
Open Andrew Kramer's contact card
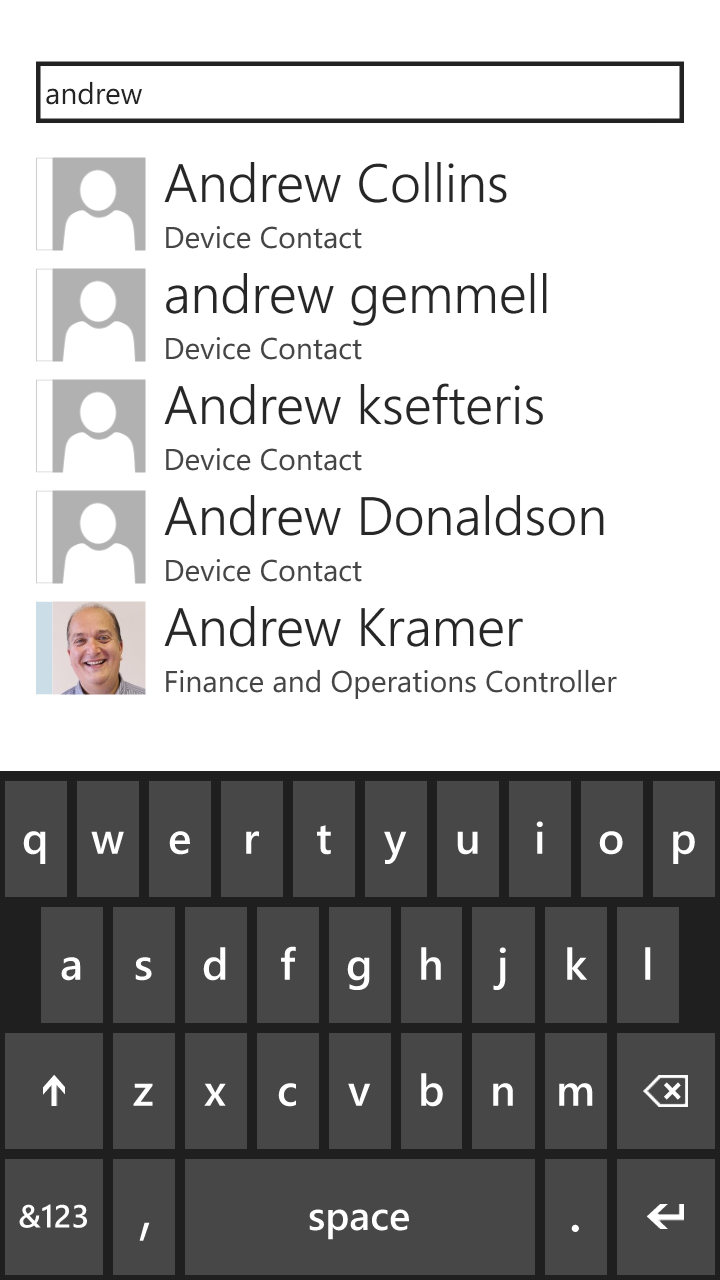[360, 648]
